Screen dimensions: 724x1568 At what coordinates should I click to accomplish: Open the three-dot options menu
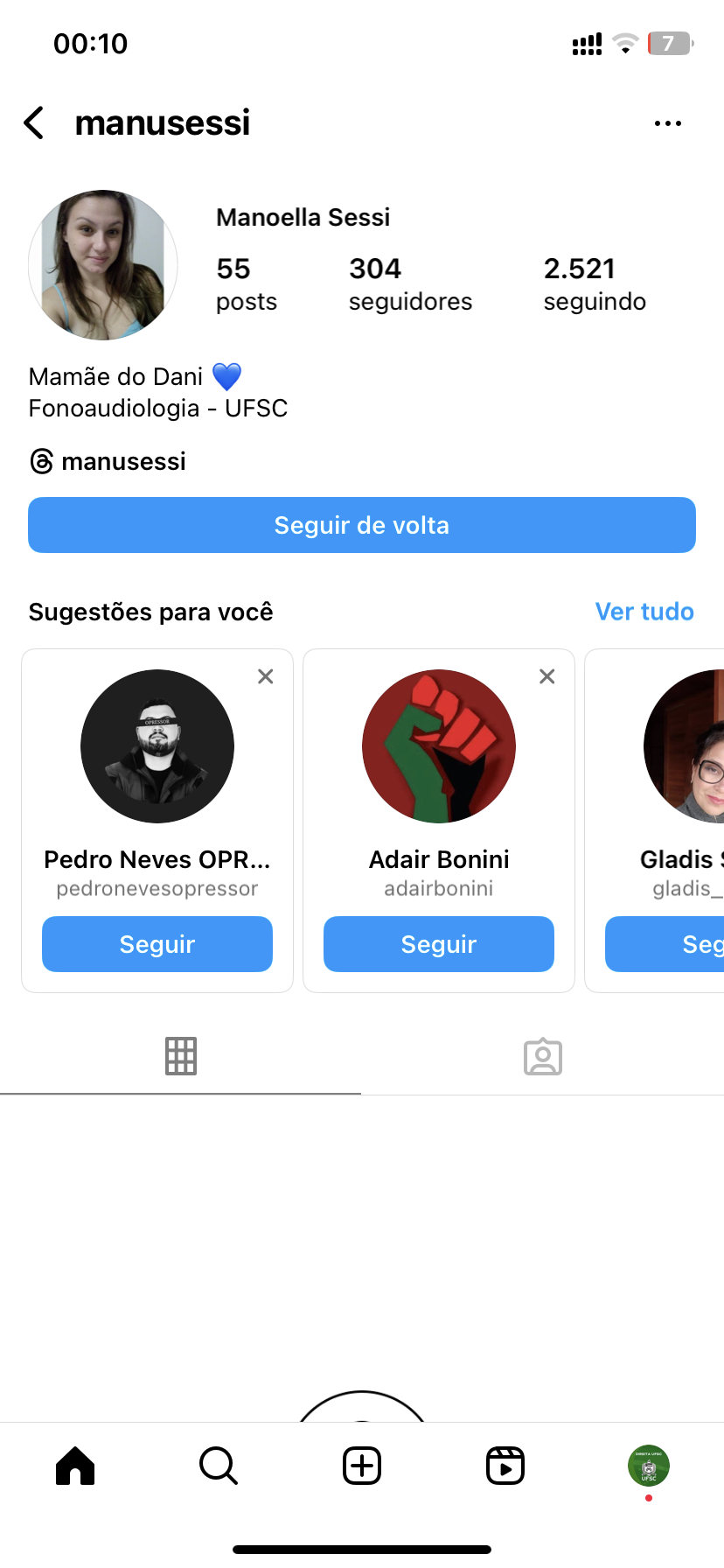667,123
